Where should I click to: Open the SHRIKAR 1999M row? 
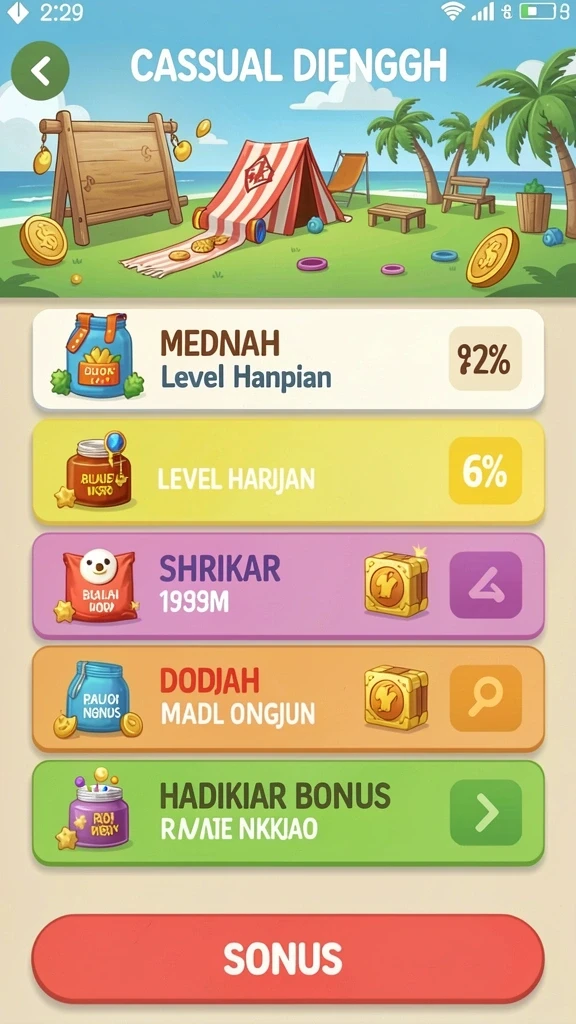[x=288, y=586]
